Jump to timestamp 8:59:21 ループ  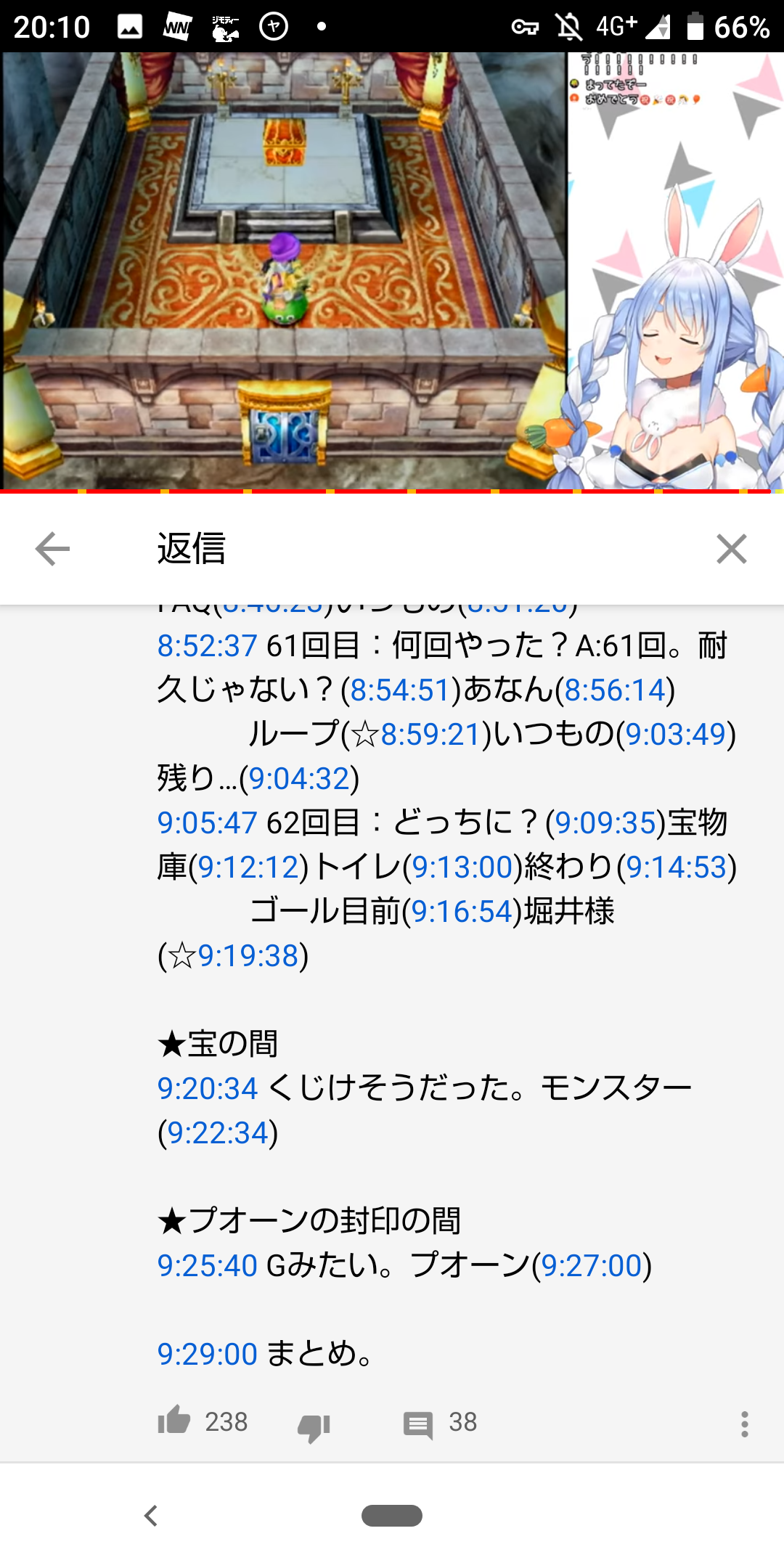[x=431, y=735]
